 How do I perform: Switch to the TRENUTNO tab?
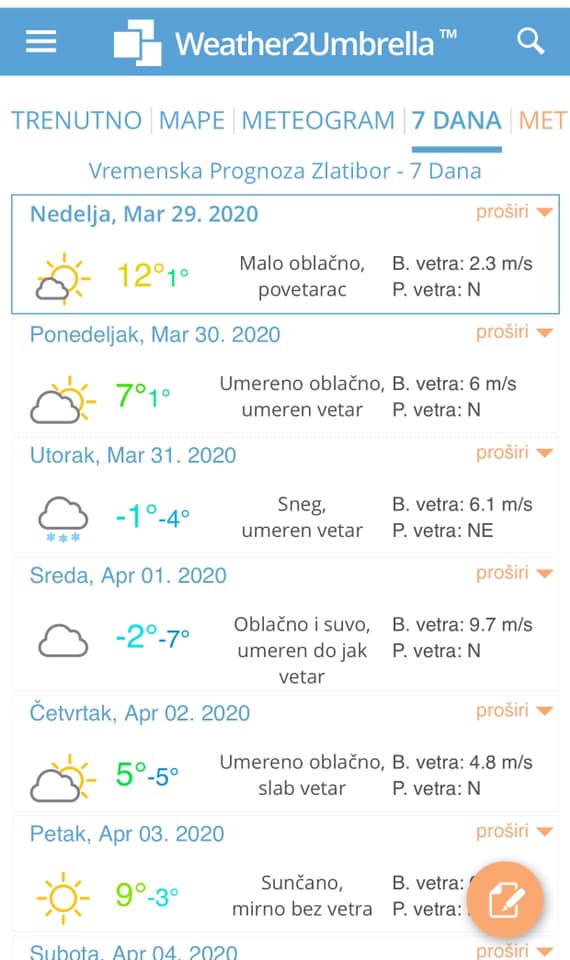click(77, 120)
